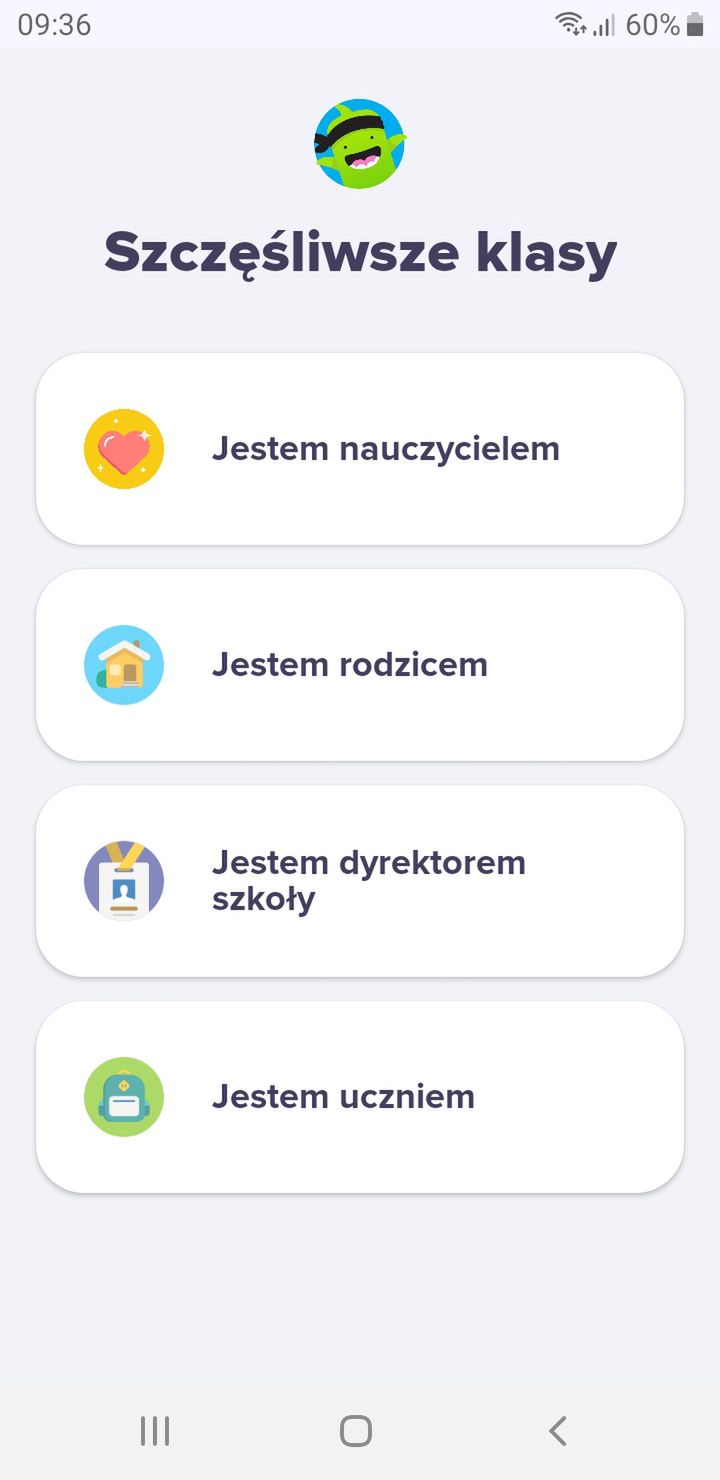Select the Jestem nauczycielem option
This screenshot has width=720, height=1480.
pyautogui.click(x=360, y=449)
